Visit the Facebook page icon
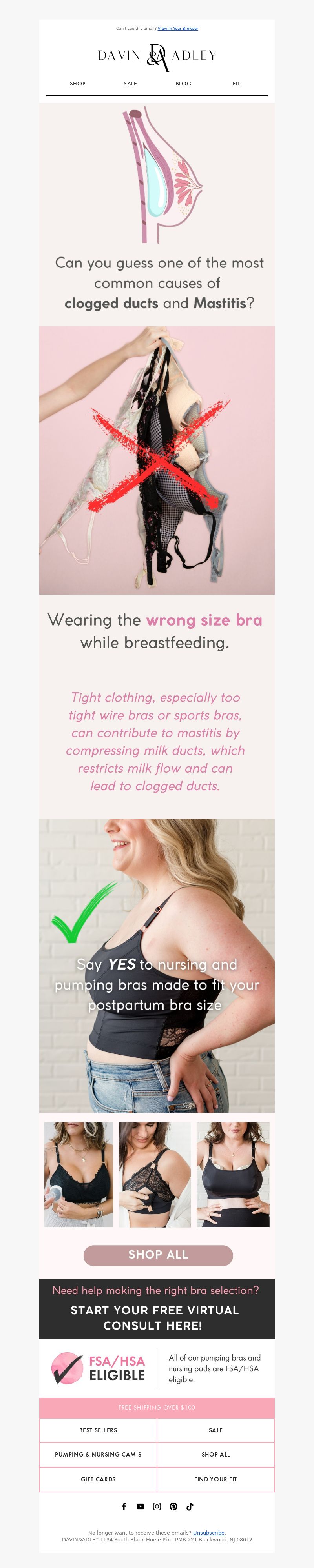The width and height of the screenshot is (314, 1568). (x=124, y=1506)
